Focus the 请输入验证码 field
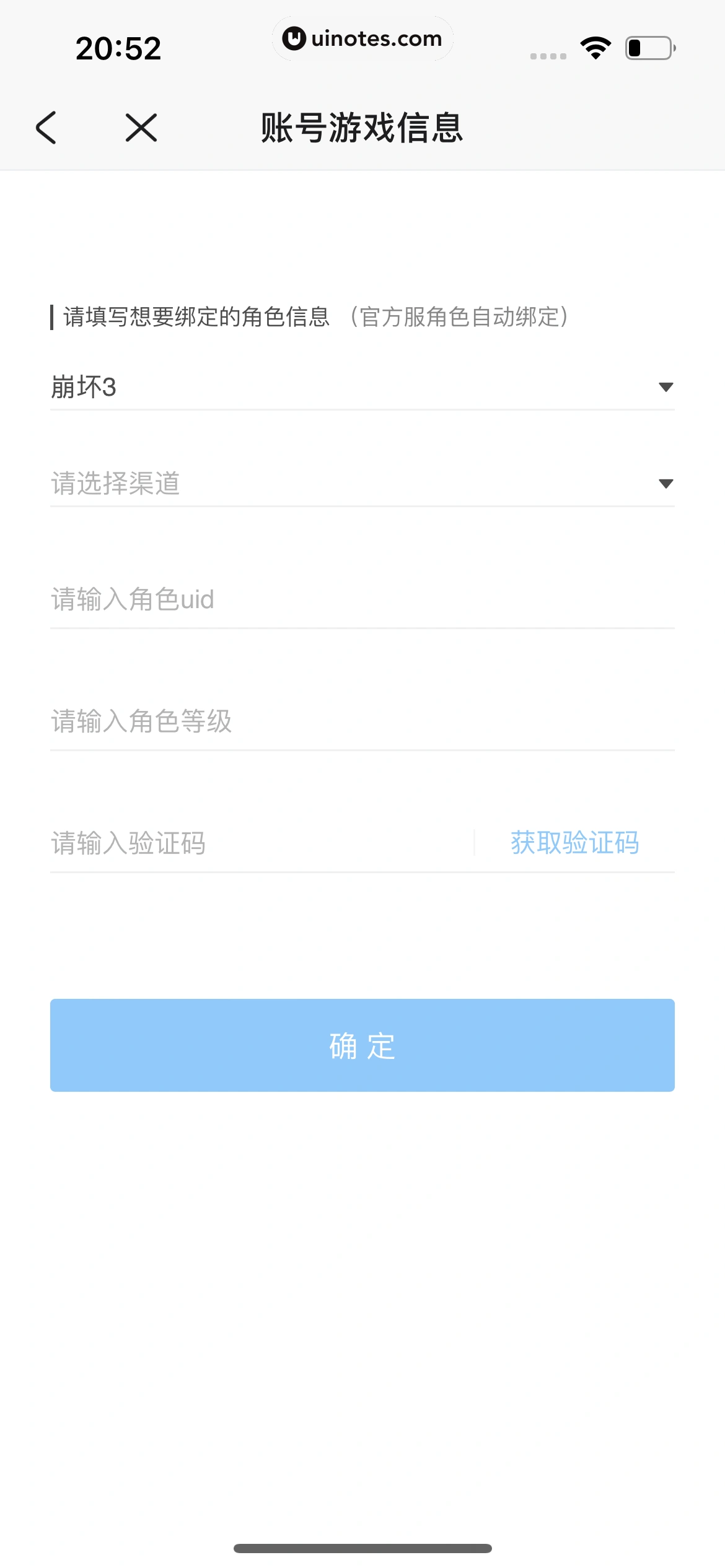This screenshot has height=1568, width=725. click(x=260, y=843)
